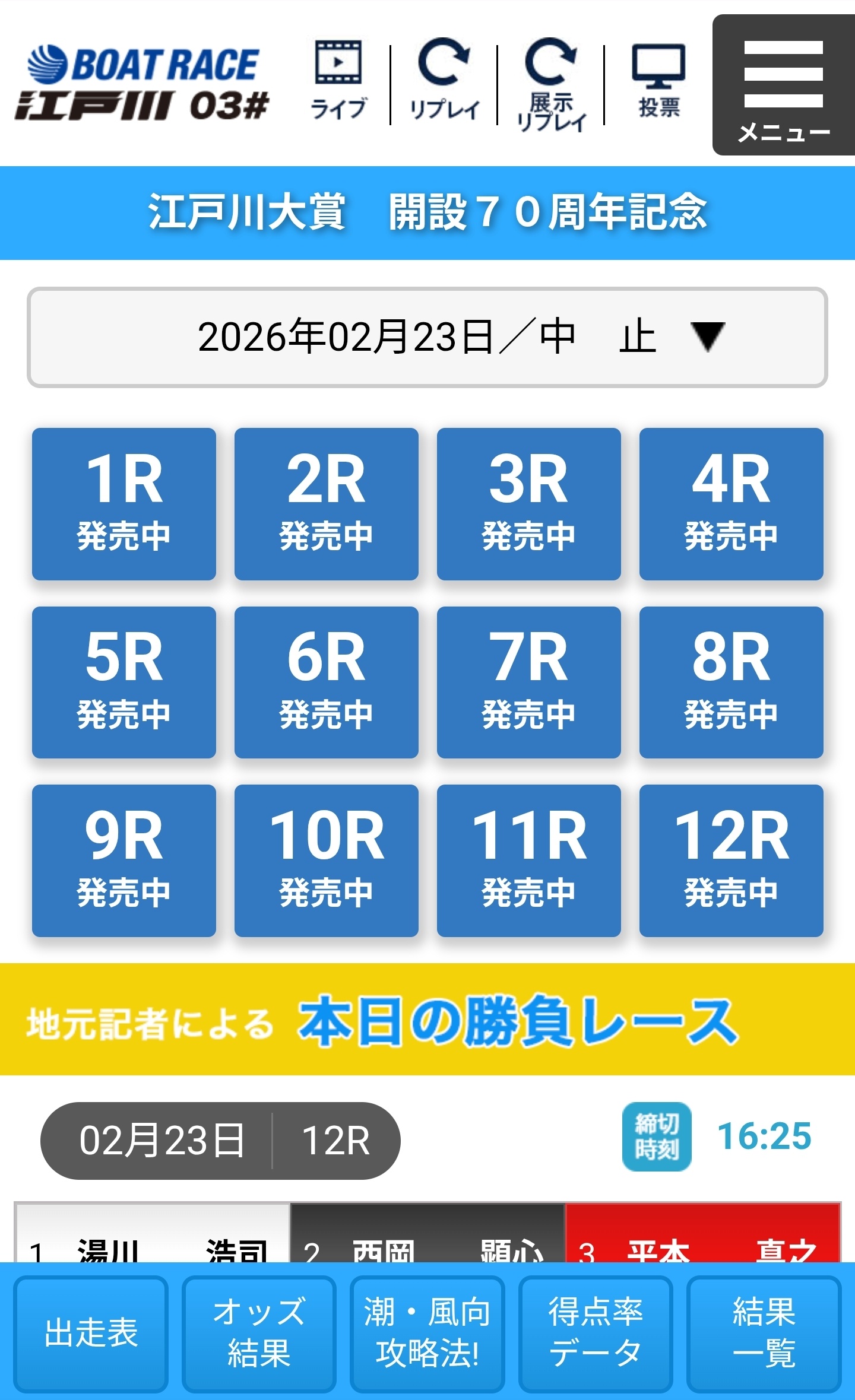Select the 8R race button
855x1400 pixels.
731,682
